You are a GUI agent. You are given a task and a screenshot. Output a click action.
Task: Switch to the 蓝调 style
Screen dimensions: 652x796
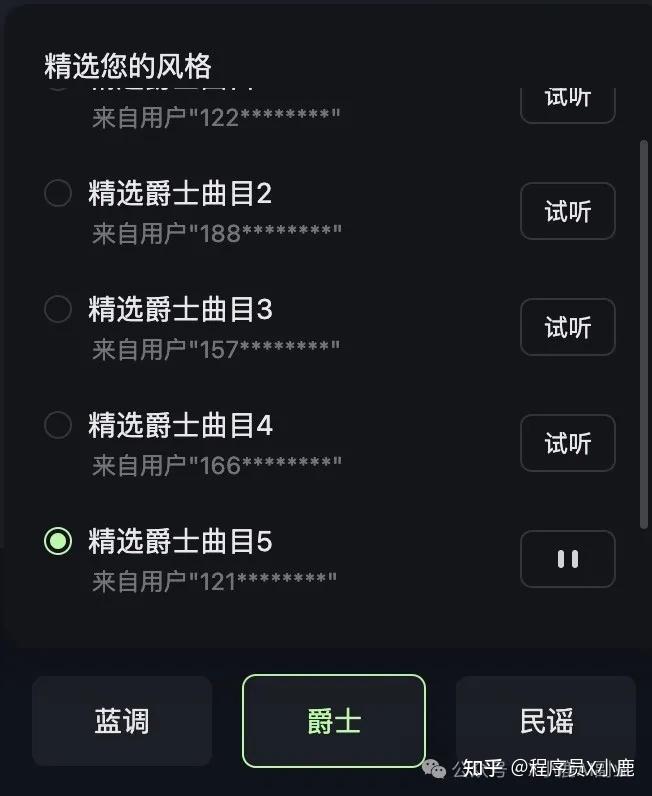click(122, 721)
